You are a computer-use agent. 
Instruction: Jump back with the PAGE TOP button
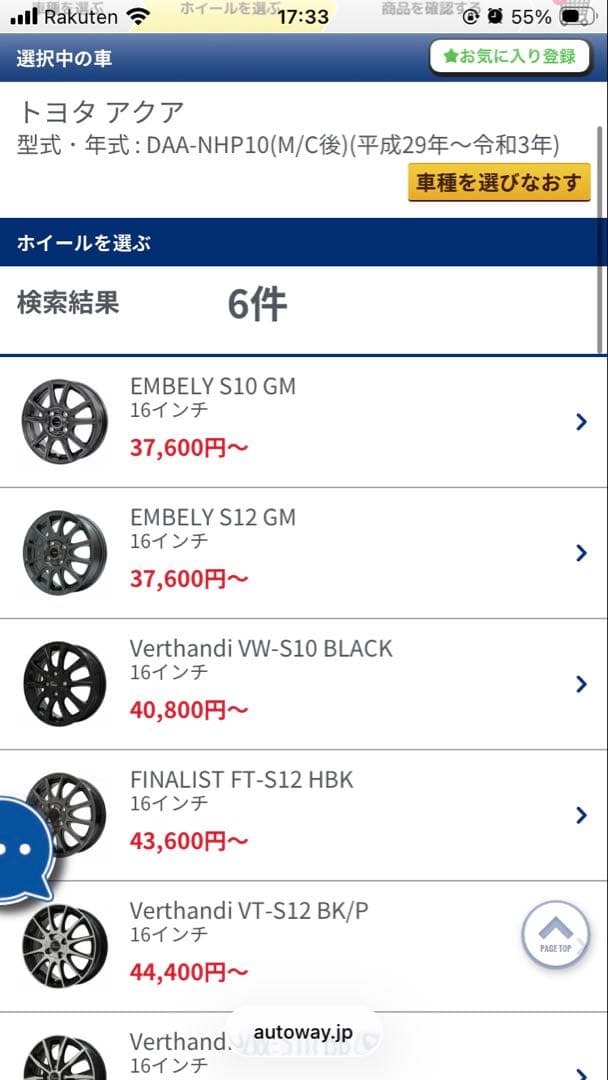[x=556, y=934]
